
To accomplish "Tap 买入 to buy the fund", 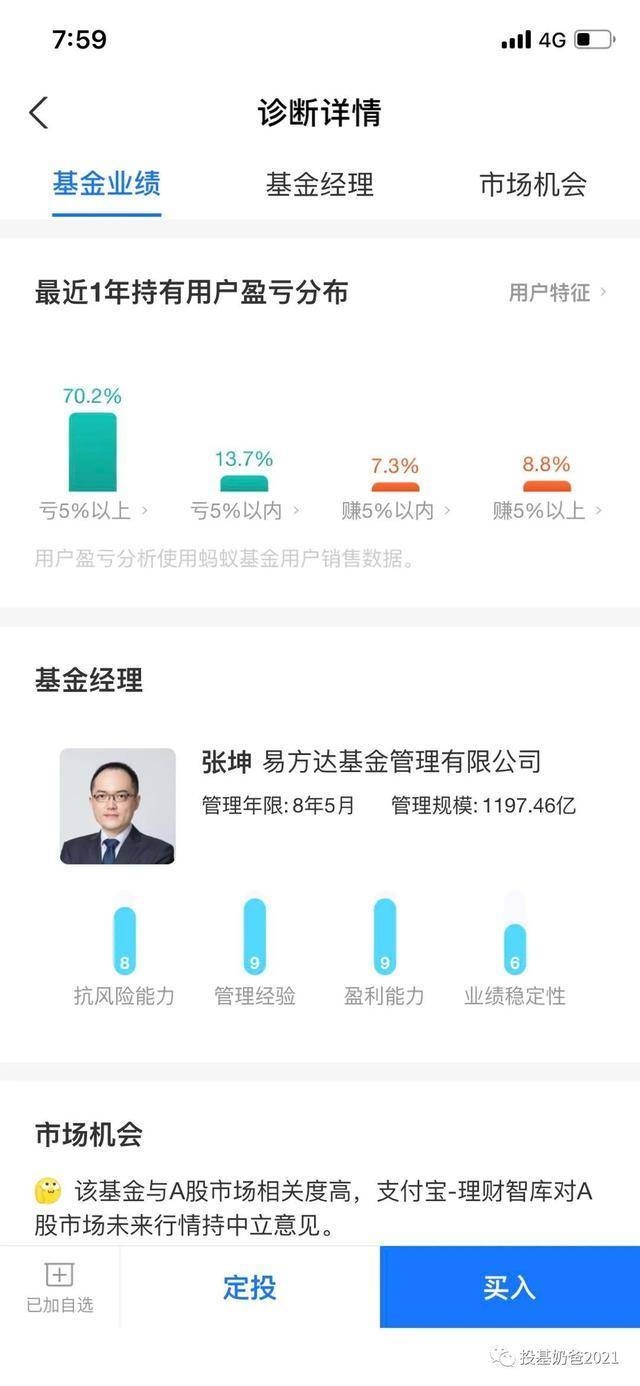I will tap(510, 1287).
